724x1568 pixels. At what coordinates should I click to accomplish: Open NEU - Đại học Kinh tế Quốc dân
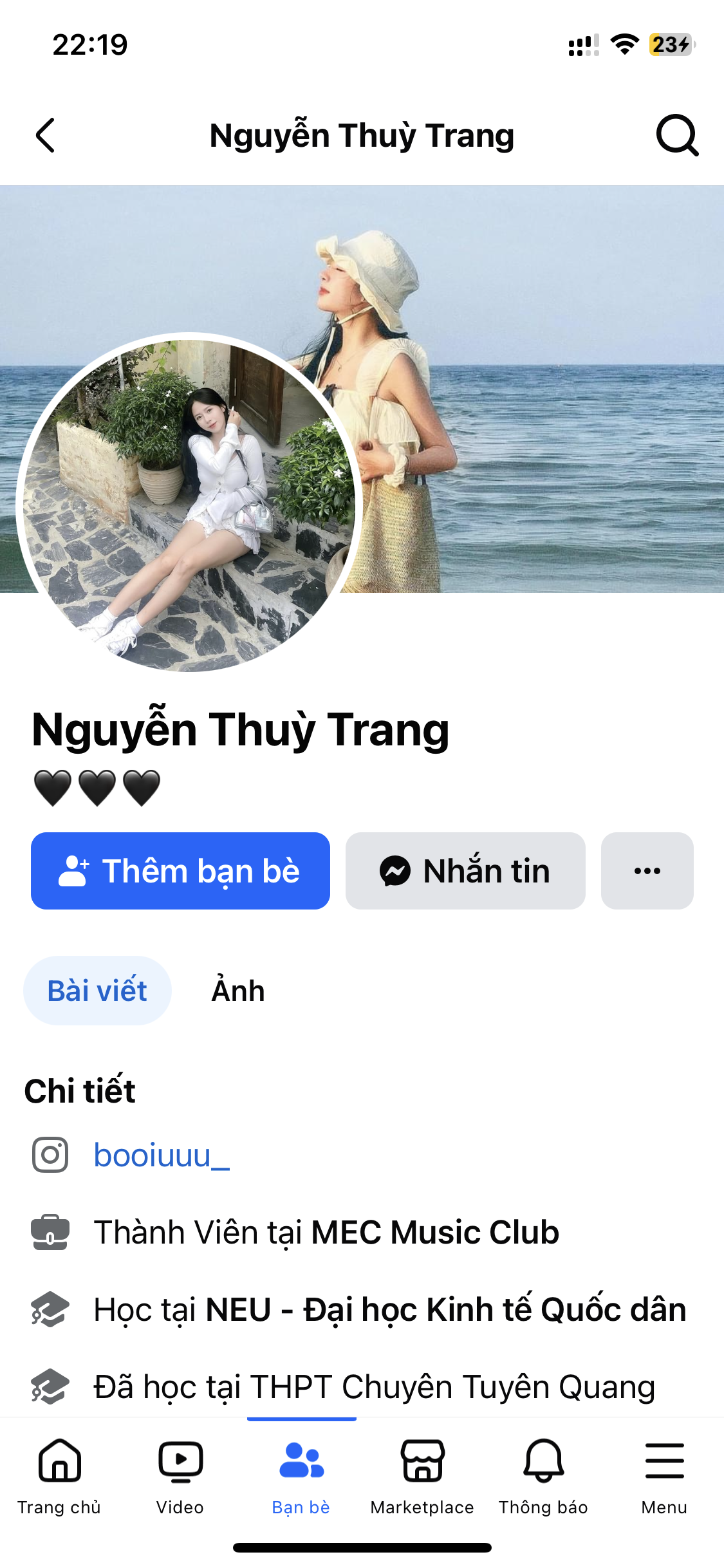point(445,1309)
